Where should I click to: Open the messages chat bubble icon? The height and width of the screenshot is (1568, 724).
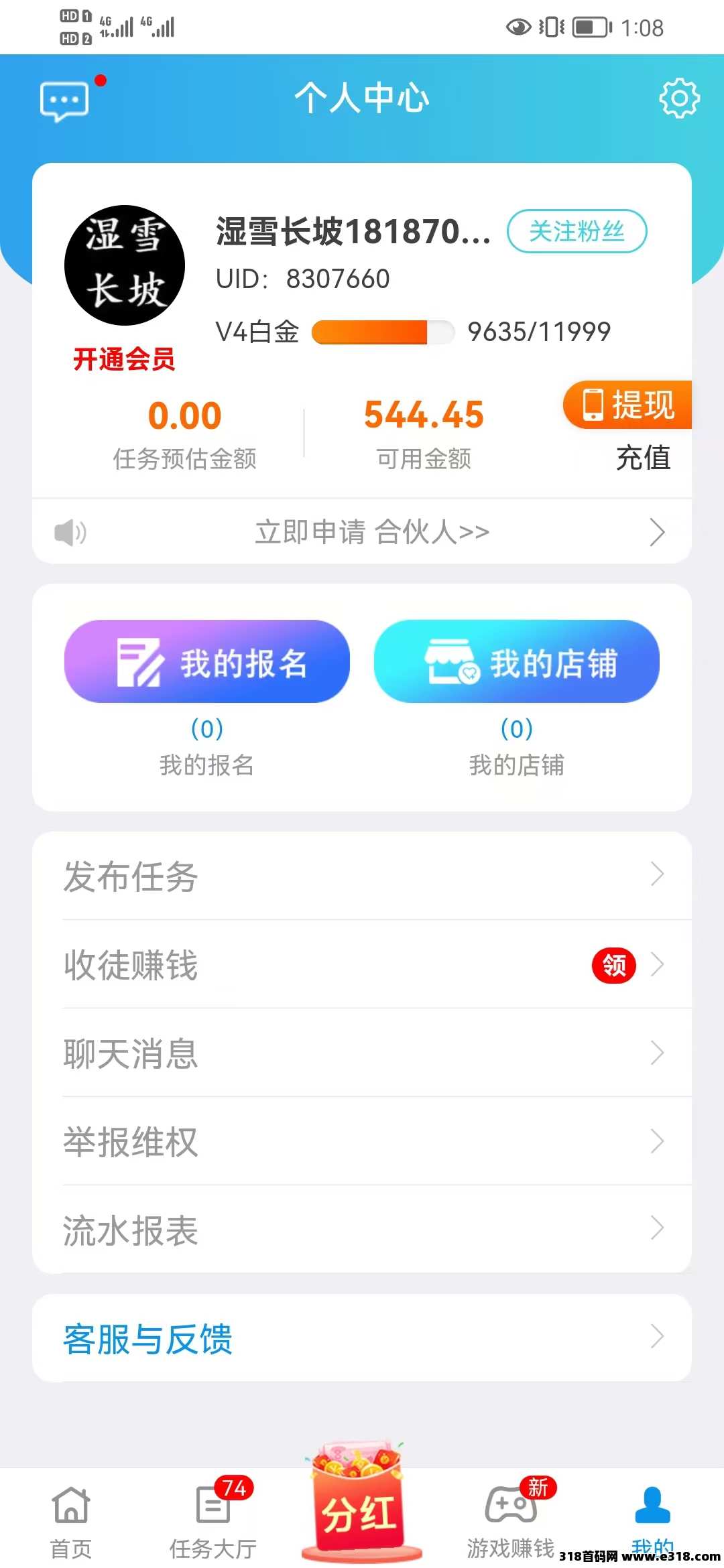click(x=64, y=101)
